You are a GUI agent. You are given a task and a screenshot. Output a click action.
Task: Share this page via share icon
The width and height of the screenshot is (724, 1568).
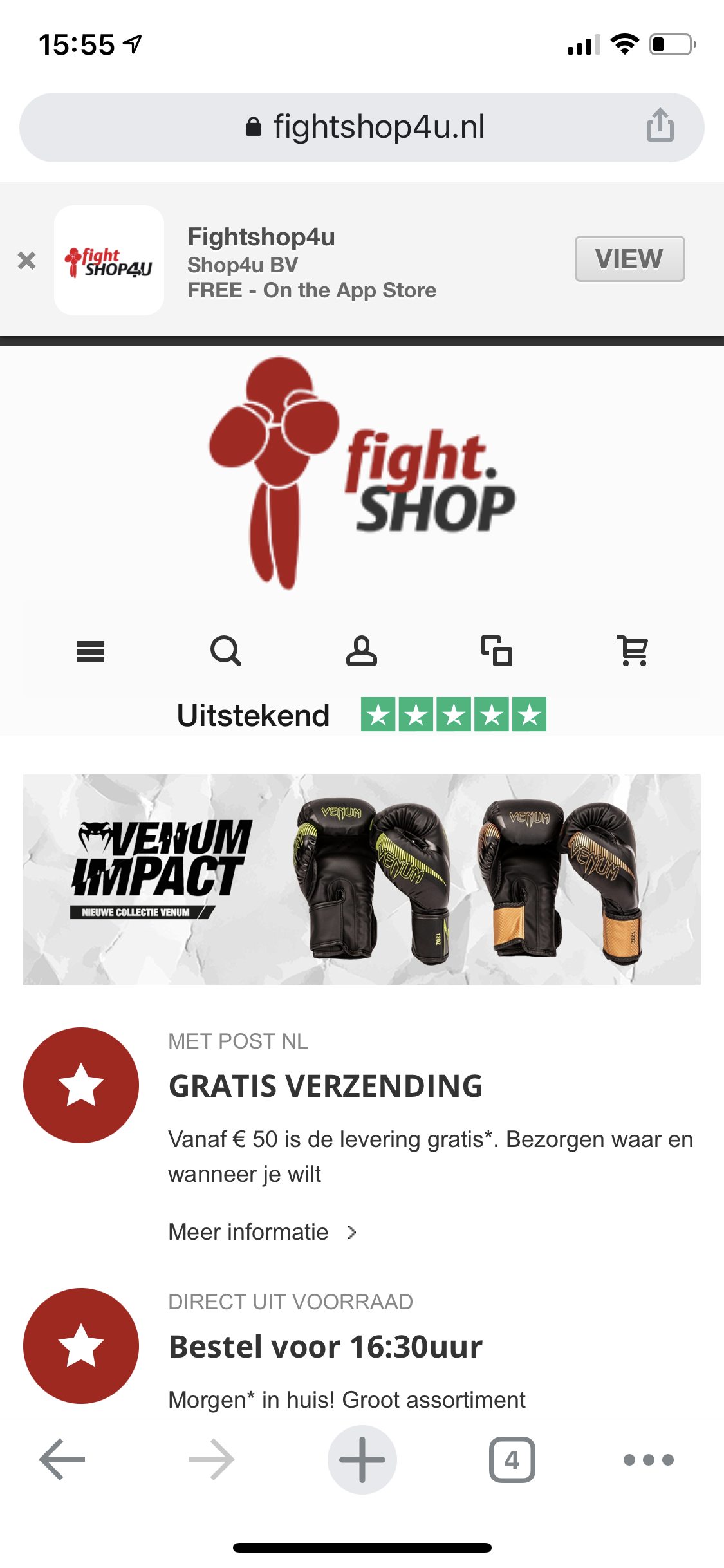click(x=660, y=125)
